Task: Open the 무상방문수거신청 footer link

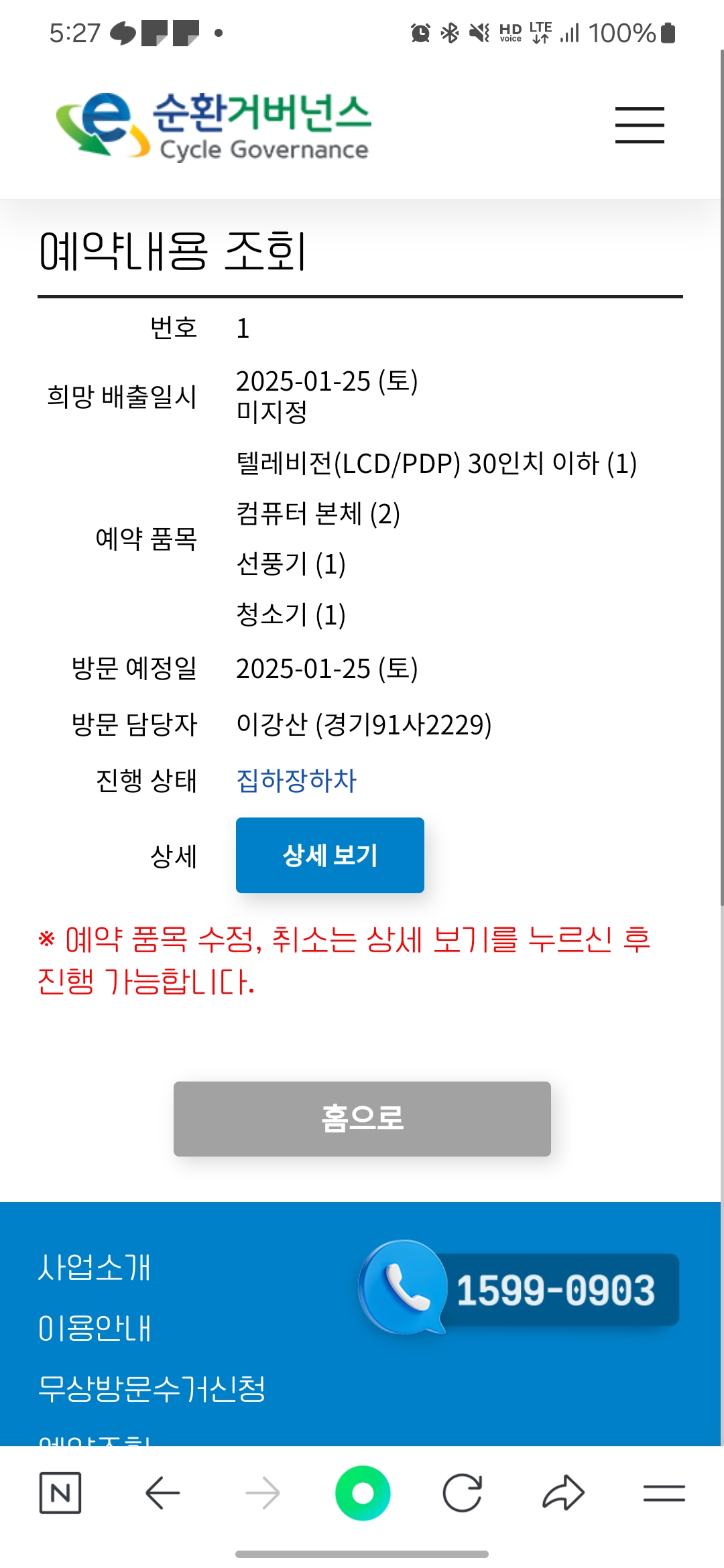Action: (x=152, y=1388)
